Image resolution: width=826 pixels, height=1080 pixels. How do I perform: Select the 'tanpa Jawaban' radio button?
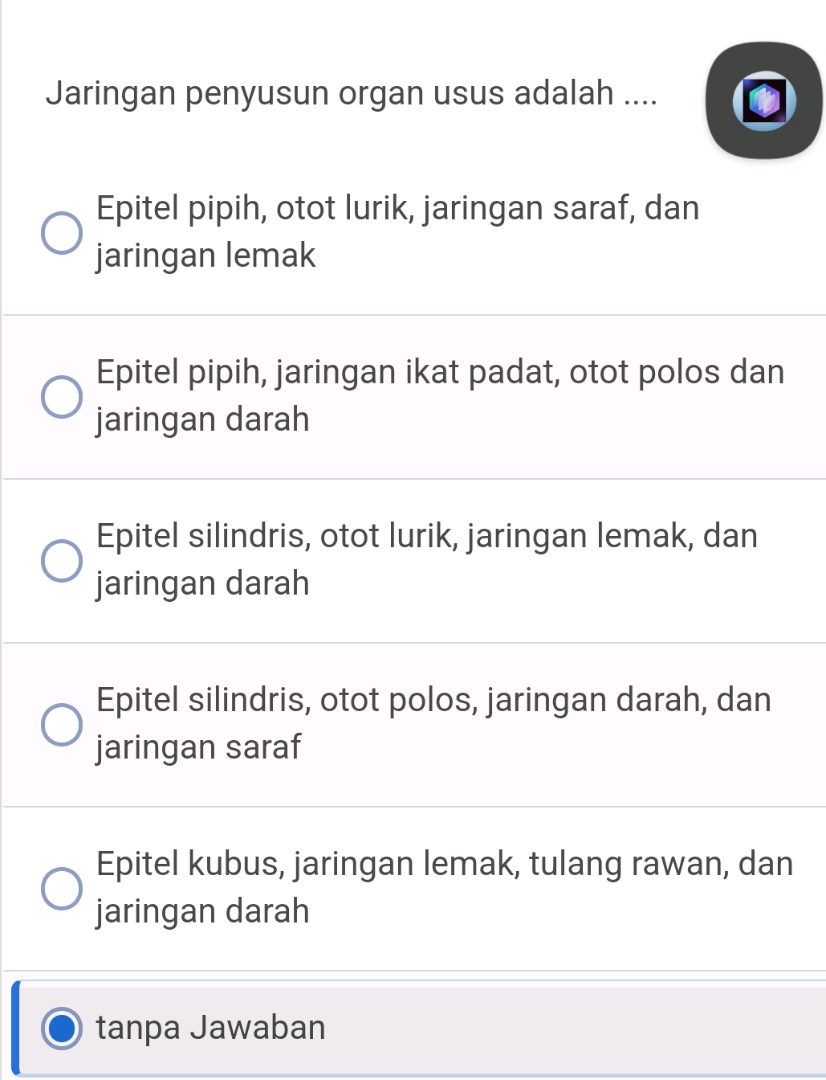tap(60, 1027)
